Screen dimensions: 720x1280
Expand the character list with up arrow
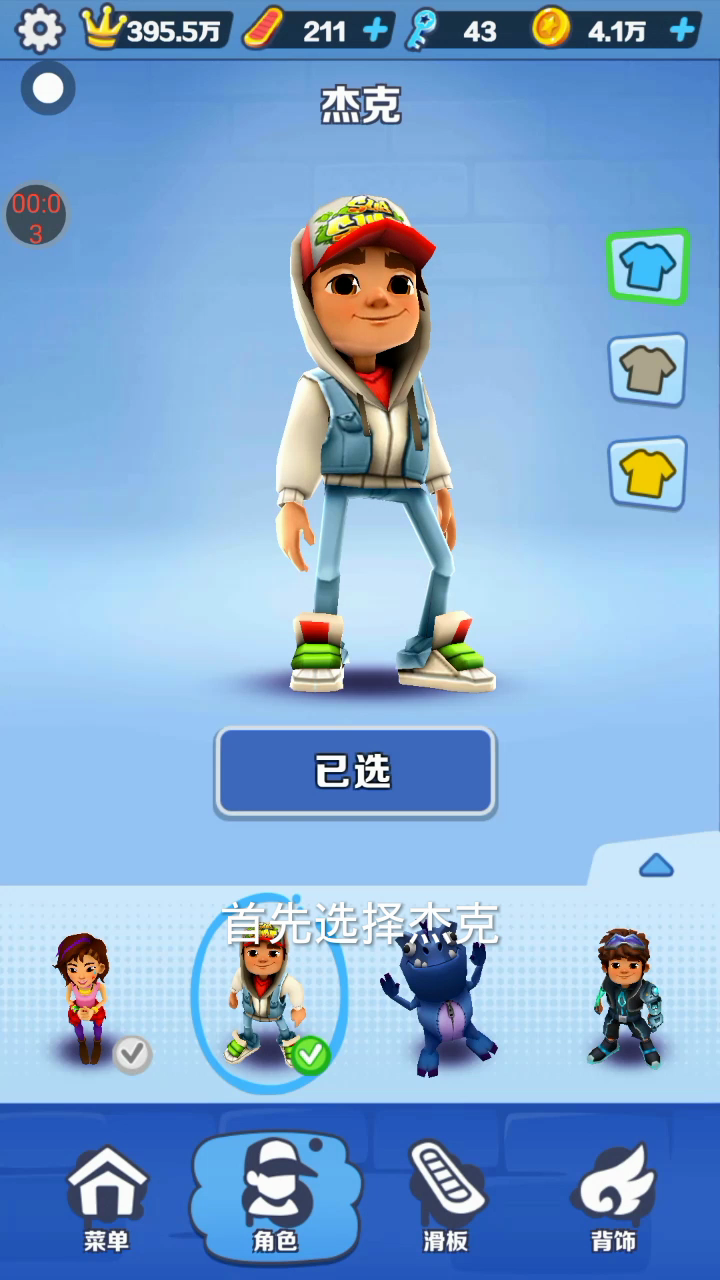[x=656, y=865]
